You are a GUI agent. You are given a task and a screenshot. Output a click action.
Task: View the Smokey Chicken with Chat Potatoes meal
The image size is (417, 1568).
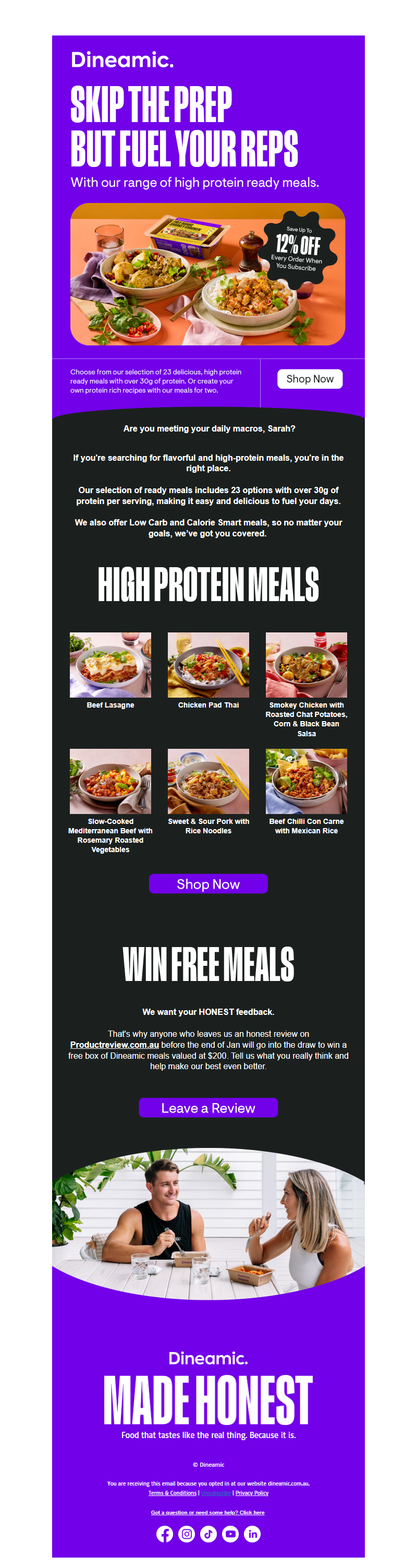coord(306,665)
